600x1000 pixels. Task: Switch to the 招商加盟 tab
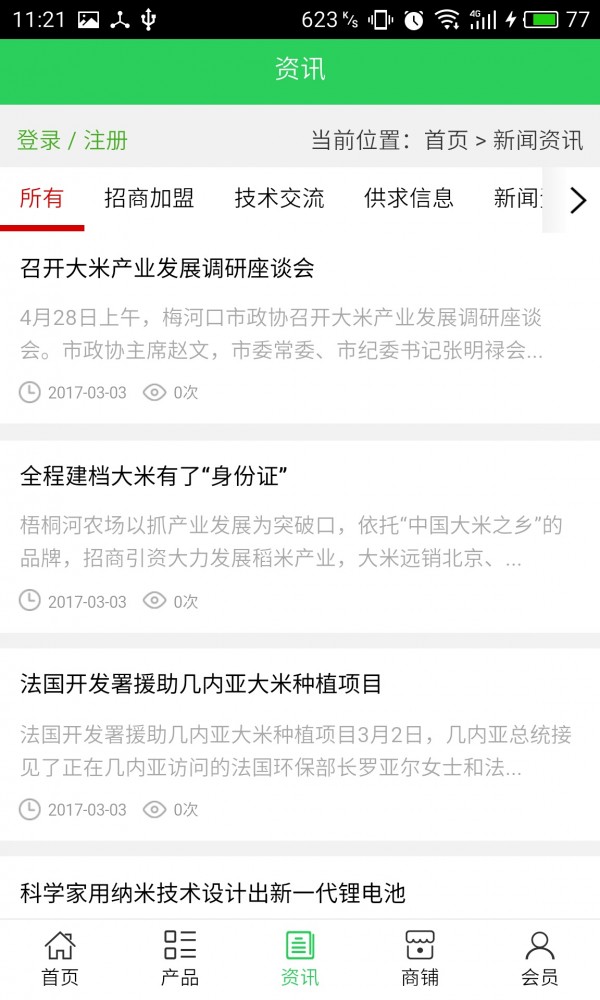point(149,198)
